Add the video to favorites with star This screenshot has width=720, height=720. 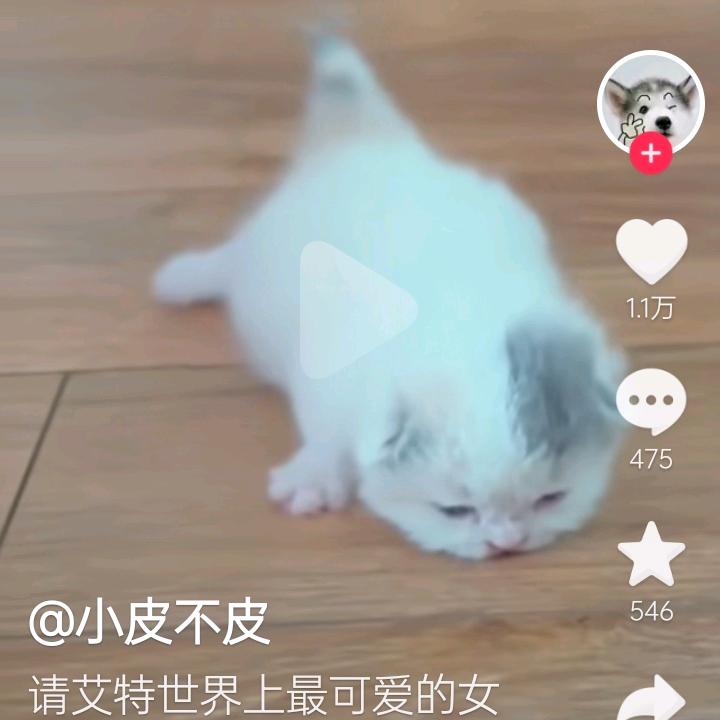click(651, 555)
